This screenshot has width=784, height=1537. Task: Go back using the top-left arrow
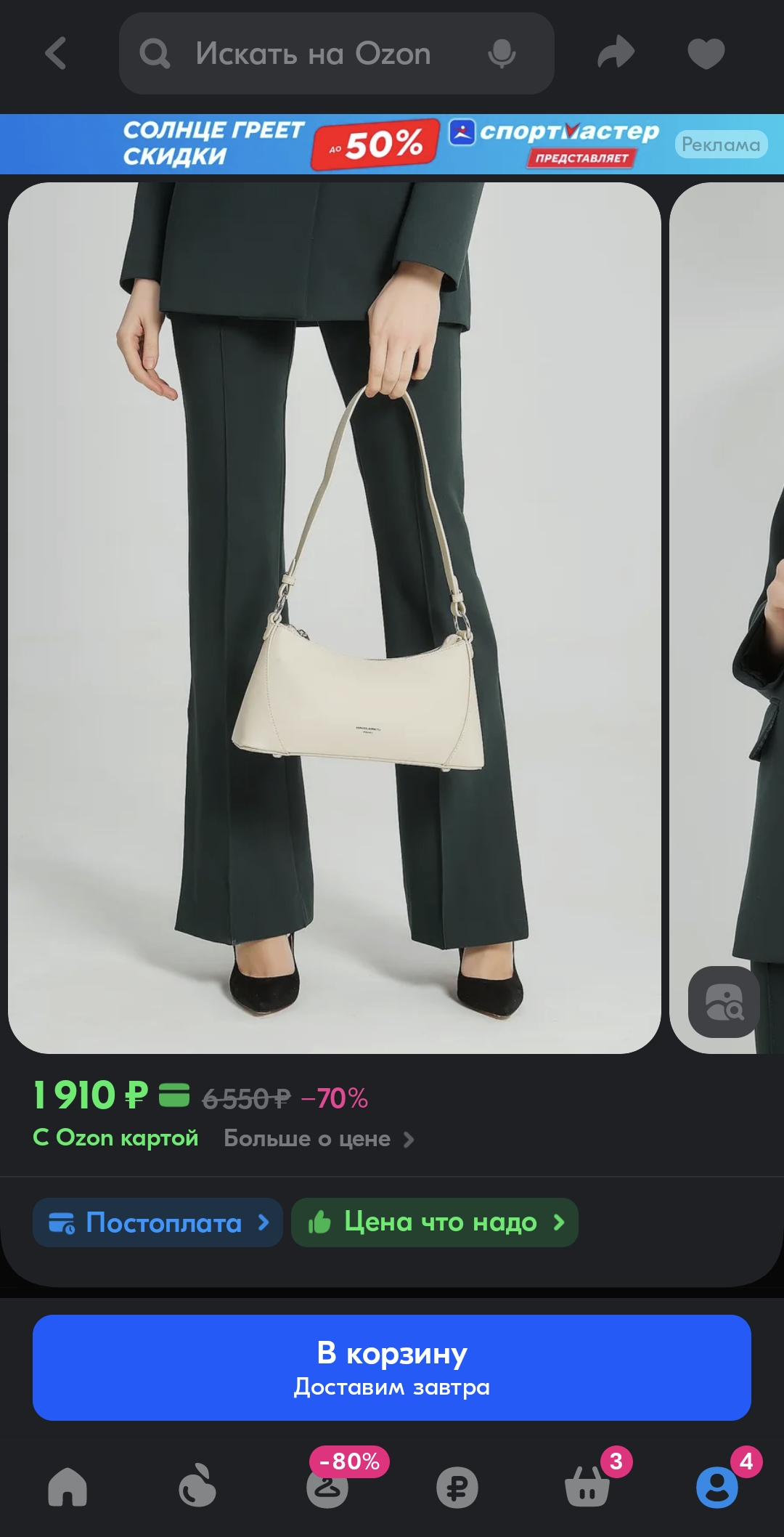pos(56,54)
